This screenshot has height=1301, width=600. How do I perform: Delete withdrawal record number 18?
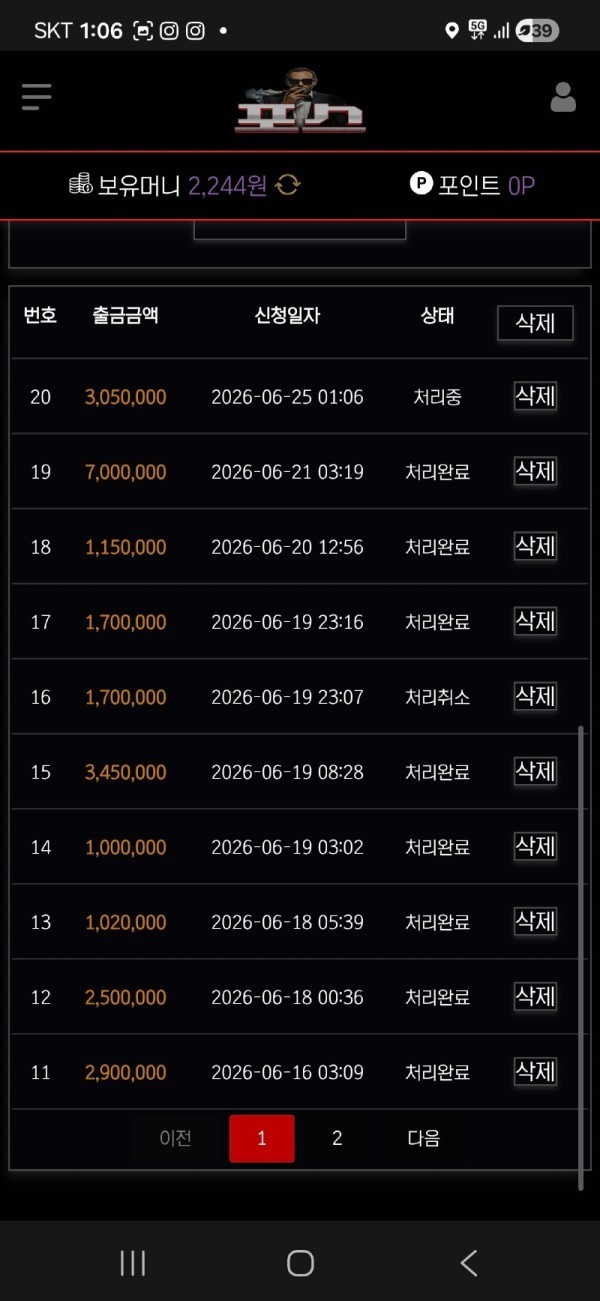[x=535, y=546]
